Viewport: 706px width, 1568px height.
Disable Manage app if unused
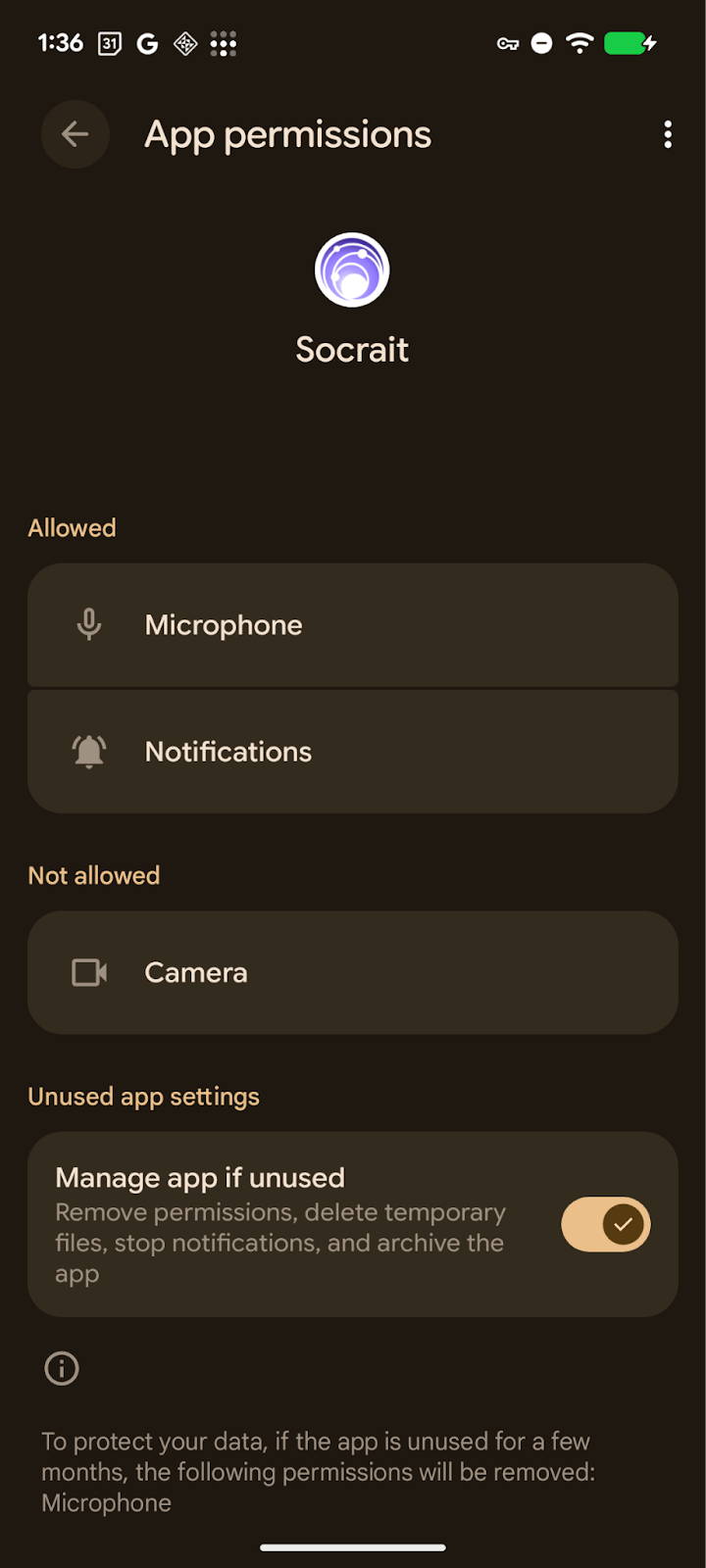click(605, 1224)
